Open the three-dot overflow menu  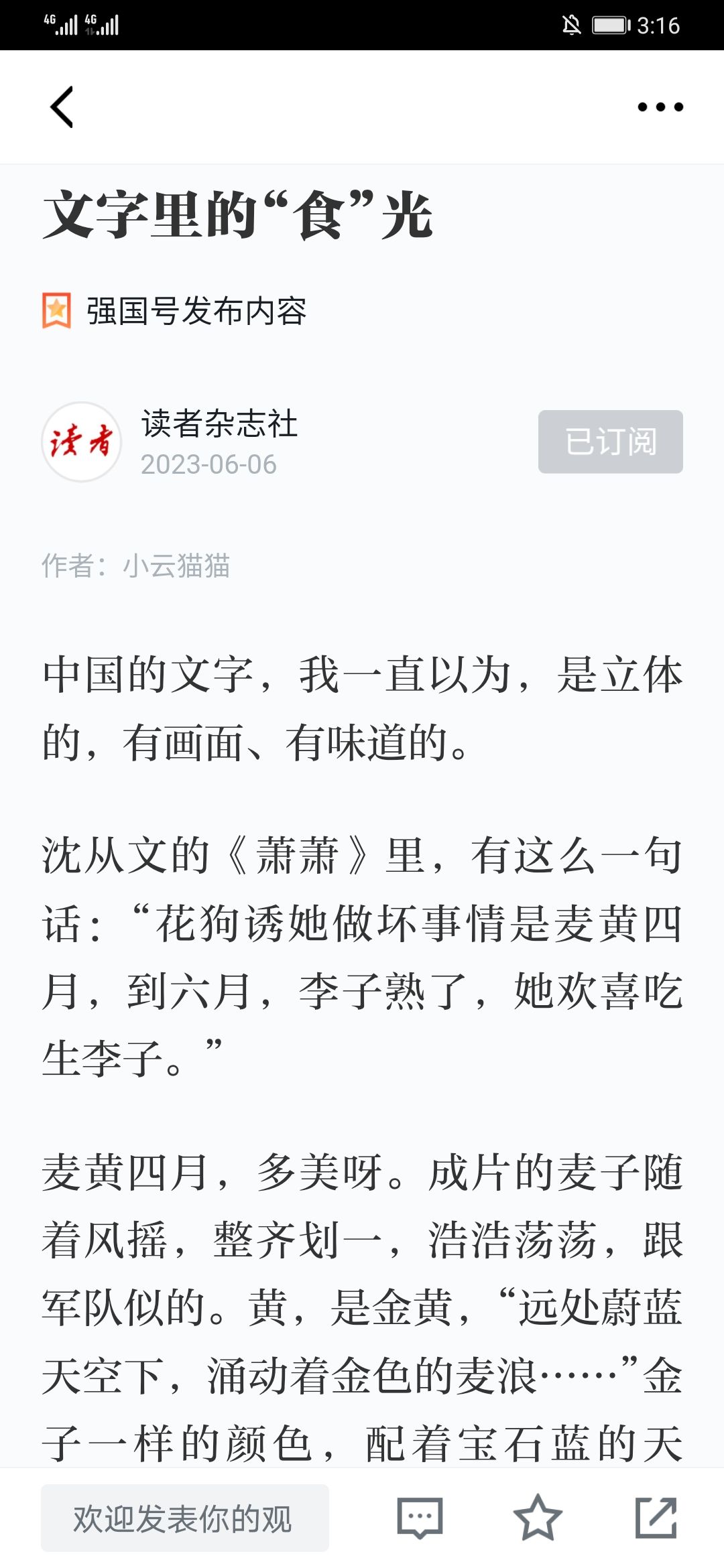pyautogui.click(x=660, y=107)
